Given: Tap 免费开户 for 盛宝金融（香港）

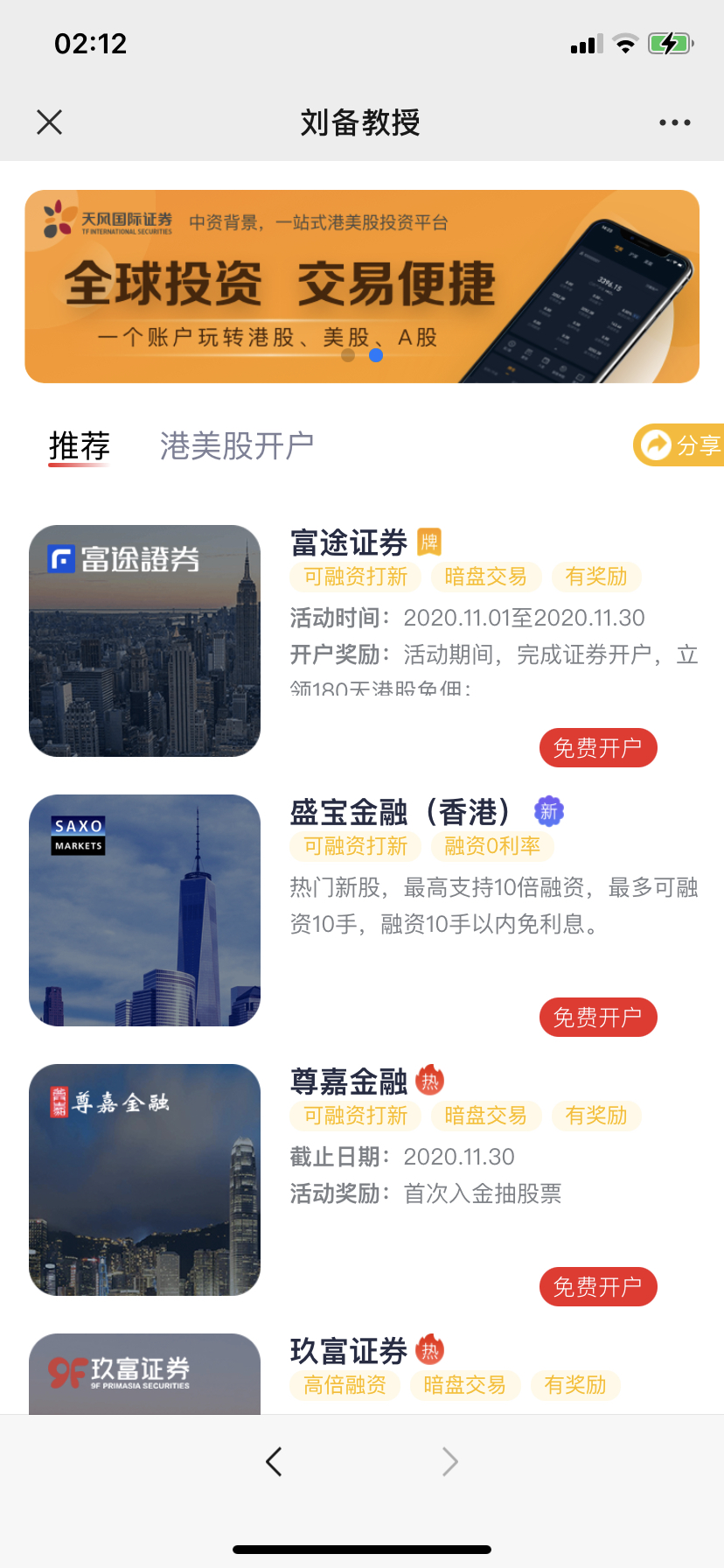Looking at the screenshot, I should [x=598, y=1018].
